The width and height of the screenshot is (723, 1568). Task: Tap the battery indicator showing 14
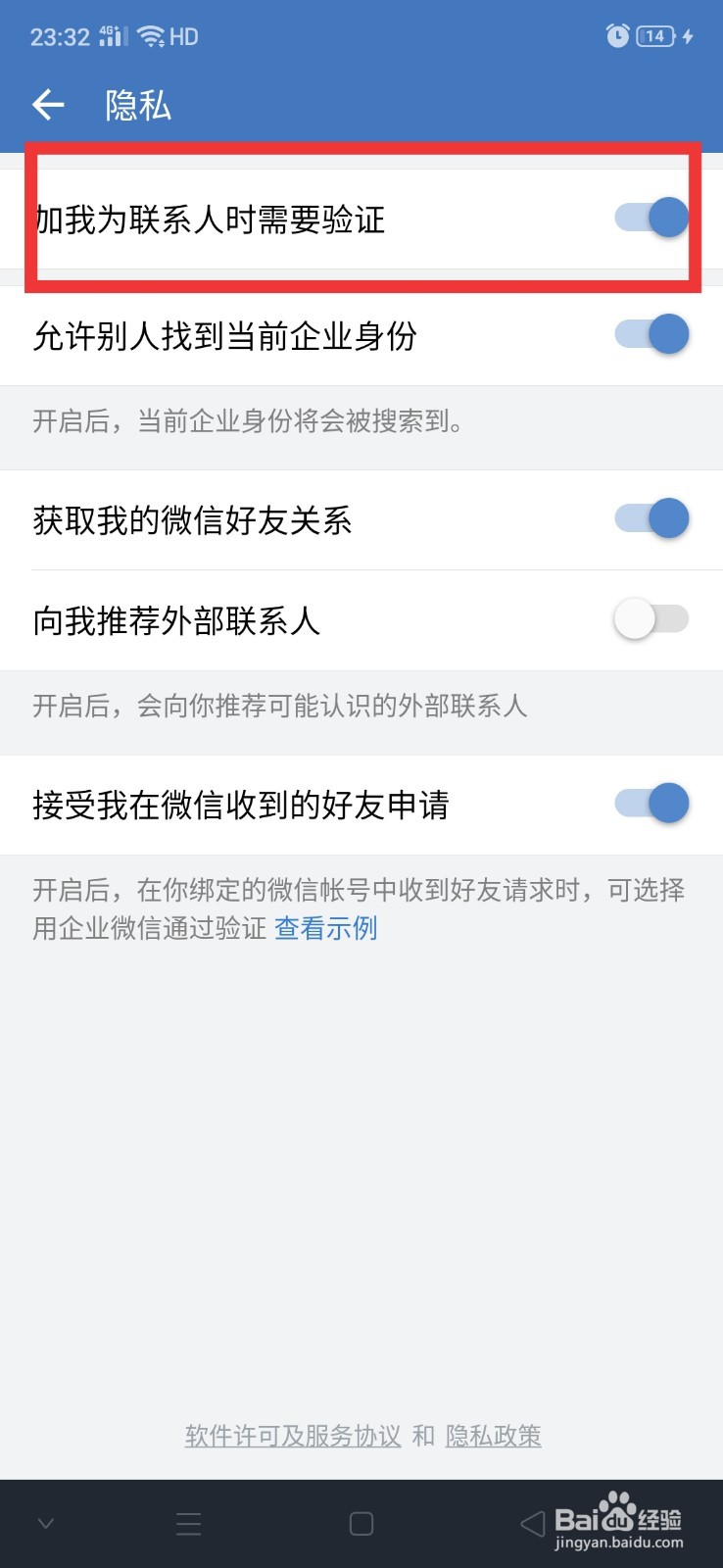(x=657, y=35)
